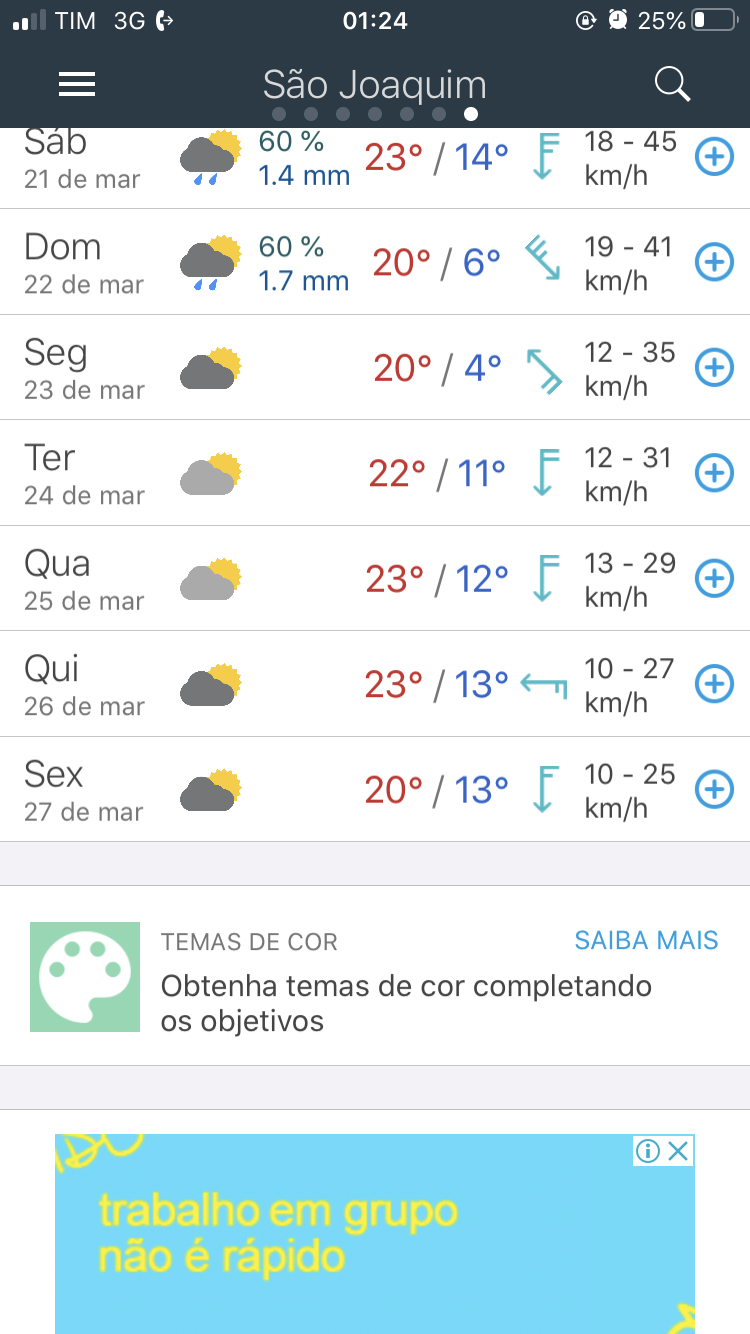This screenshot has width=750, height=1334.
Task: Tap Saiba Mais on color themes
Action: (x=646, y=940)
